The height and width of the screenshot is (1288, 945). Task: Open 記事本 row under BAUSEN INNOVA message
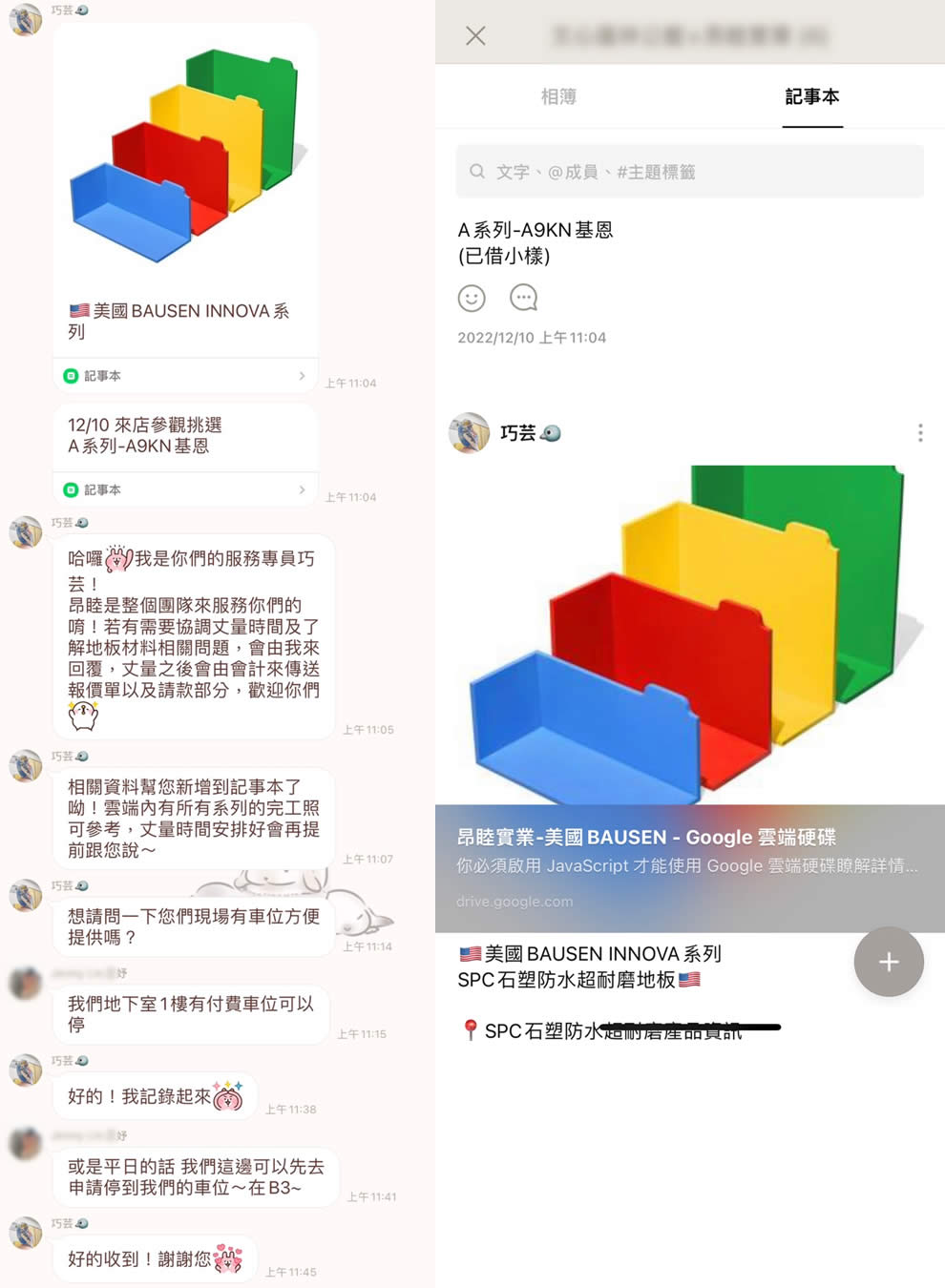tap(185, 376)
